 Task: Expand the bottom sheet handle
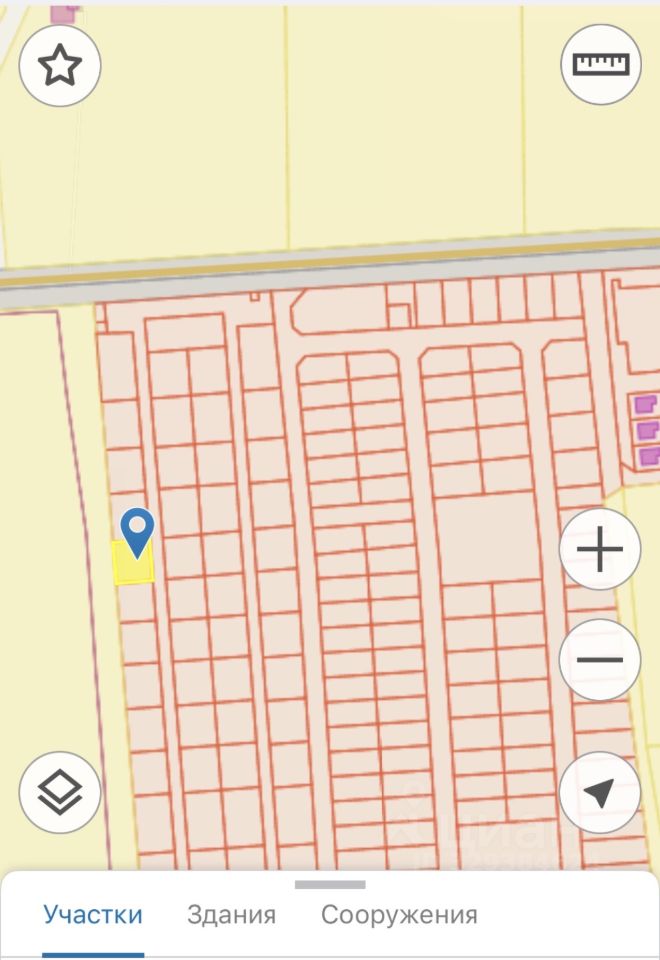(330, 884)
